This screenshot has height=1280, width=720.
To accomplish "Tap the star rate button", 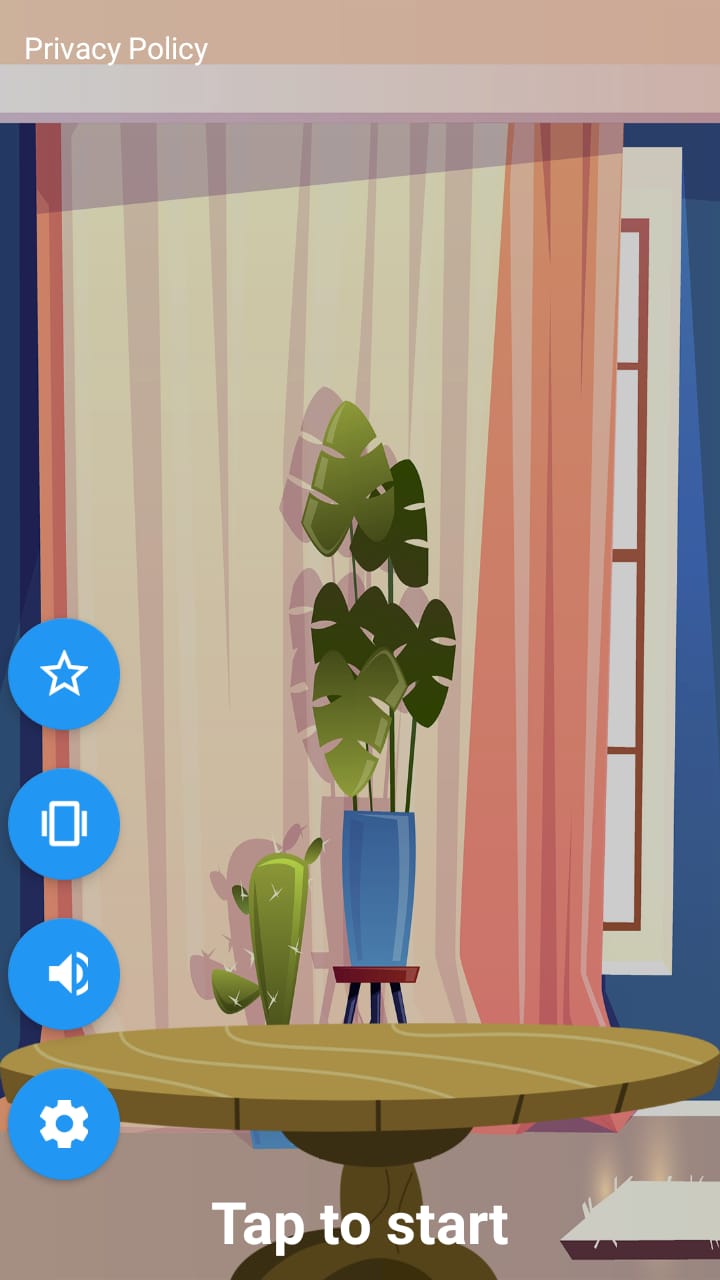I will pos(64,674).
